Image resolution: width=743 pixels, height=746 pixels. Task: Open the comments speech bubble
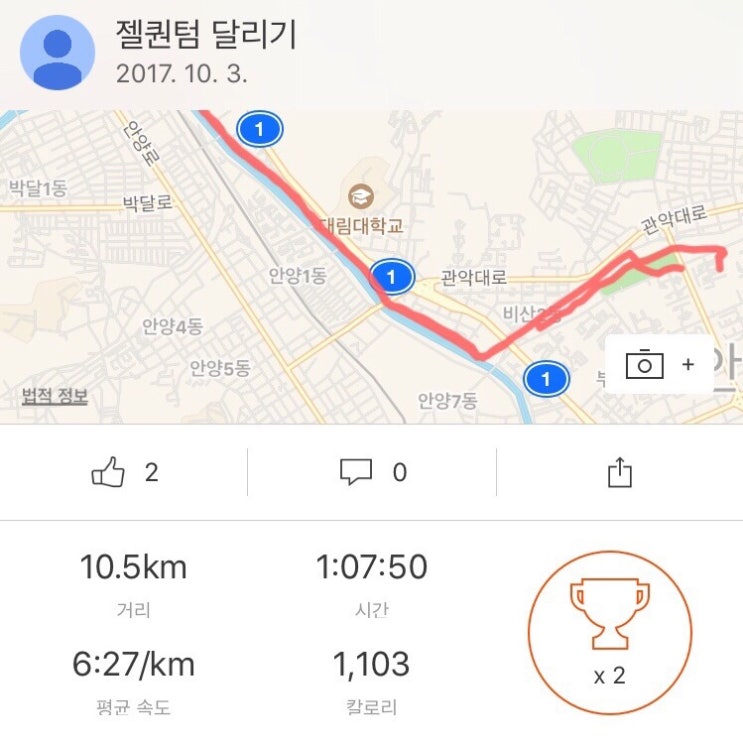356,472
